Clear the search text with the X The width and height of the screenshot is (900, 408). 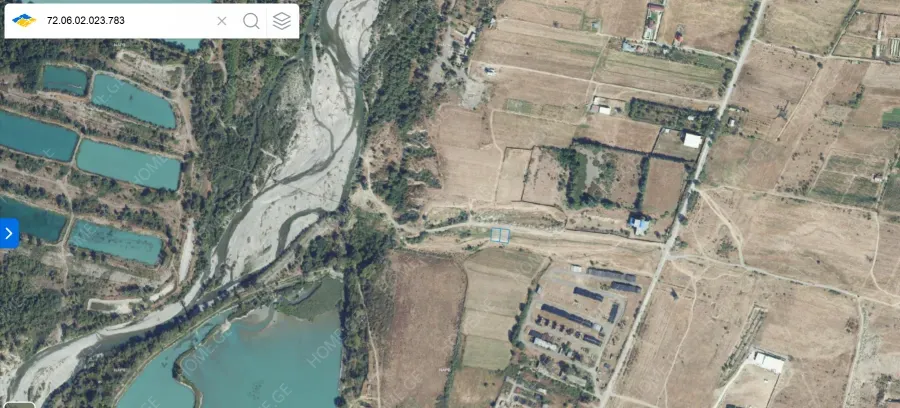coord(221,20)
